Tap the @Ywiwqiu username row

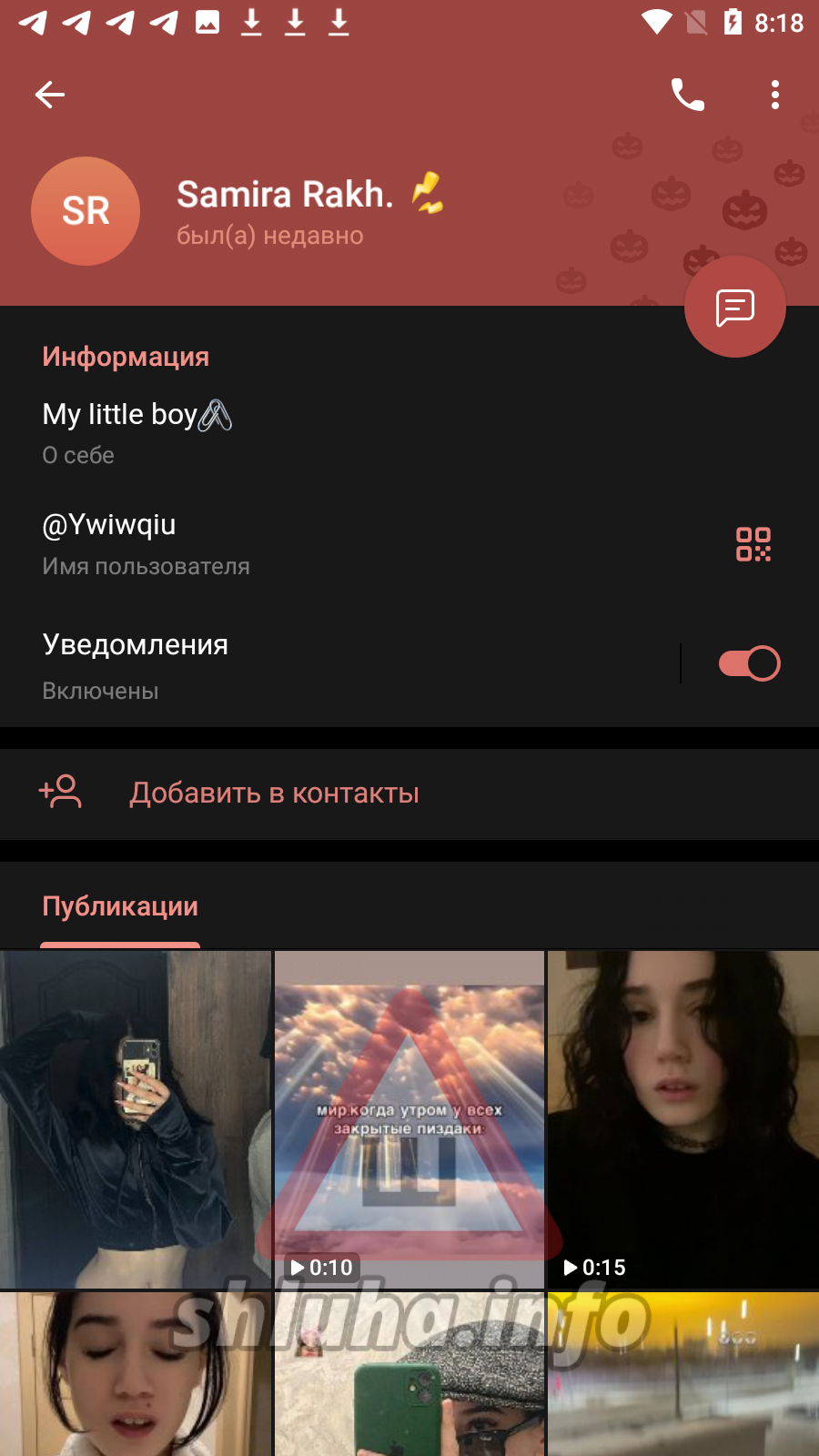pyautogui.click(x=273, y=543)
